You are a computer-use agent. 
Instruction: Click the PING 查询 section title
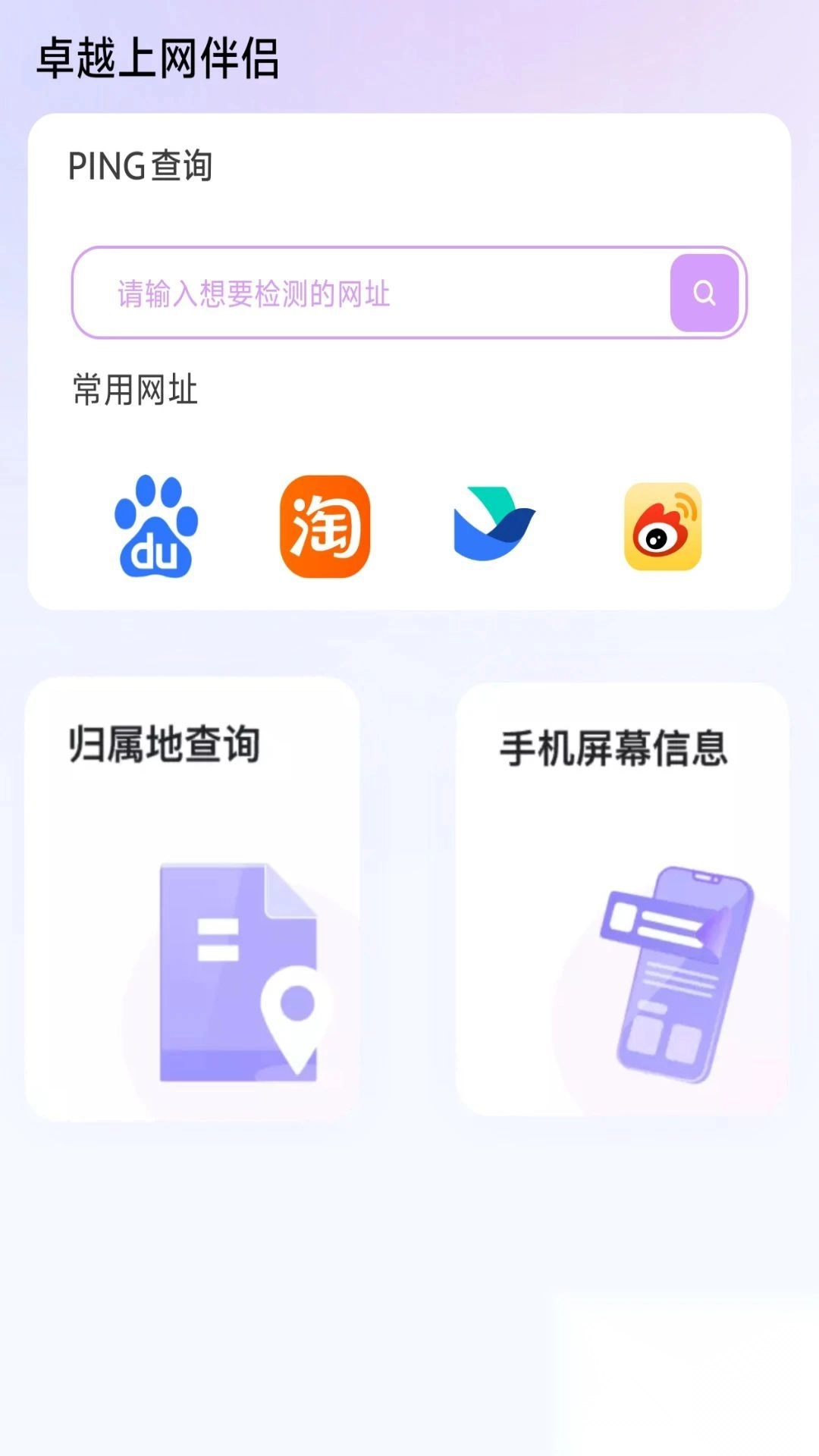click(141, 165)
